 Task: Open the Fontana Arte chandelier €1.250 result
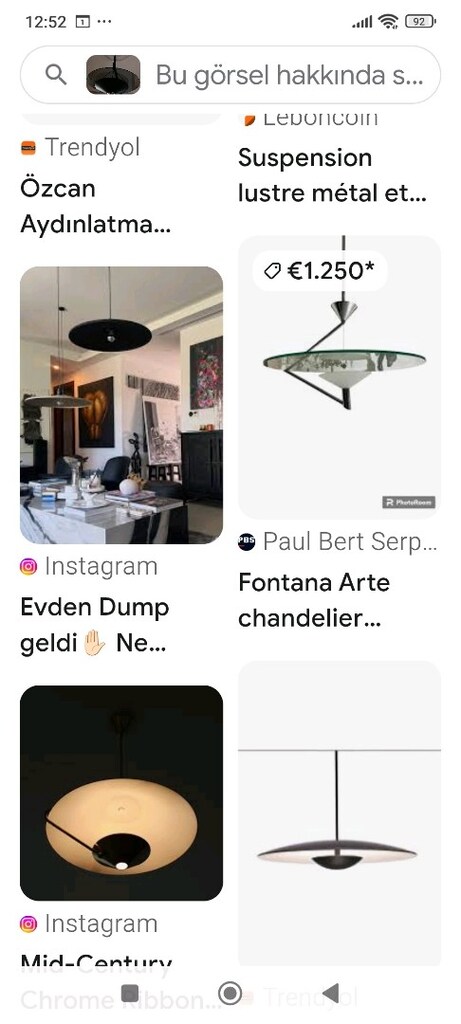(x=340, y=377)
